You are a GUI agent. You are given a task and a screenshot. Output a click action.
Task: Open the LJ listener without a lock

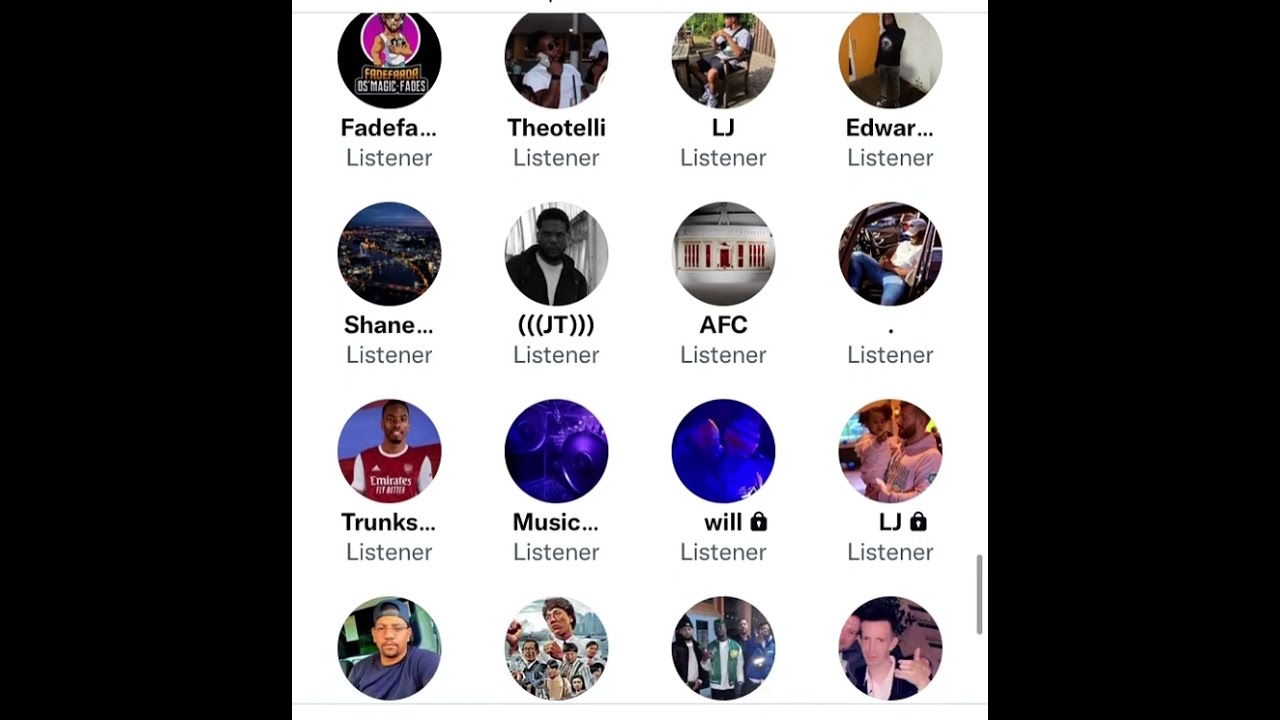(x=723, y=59)
